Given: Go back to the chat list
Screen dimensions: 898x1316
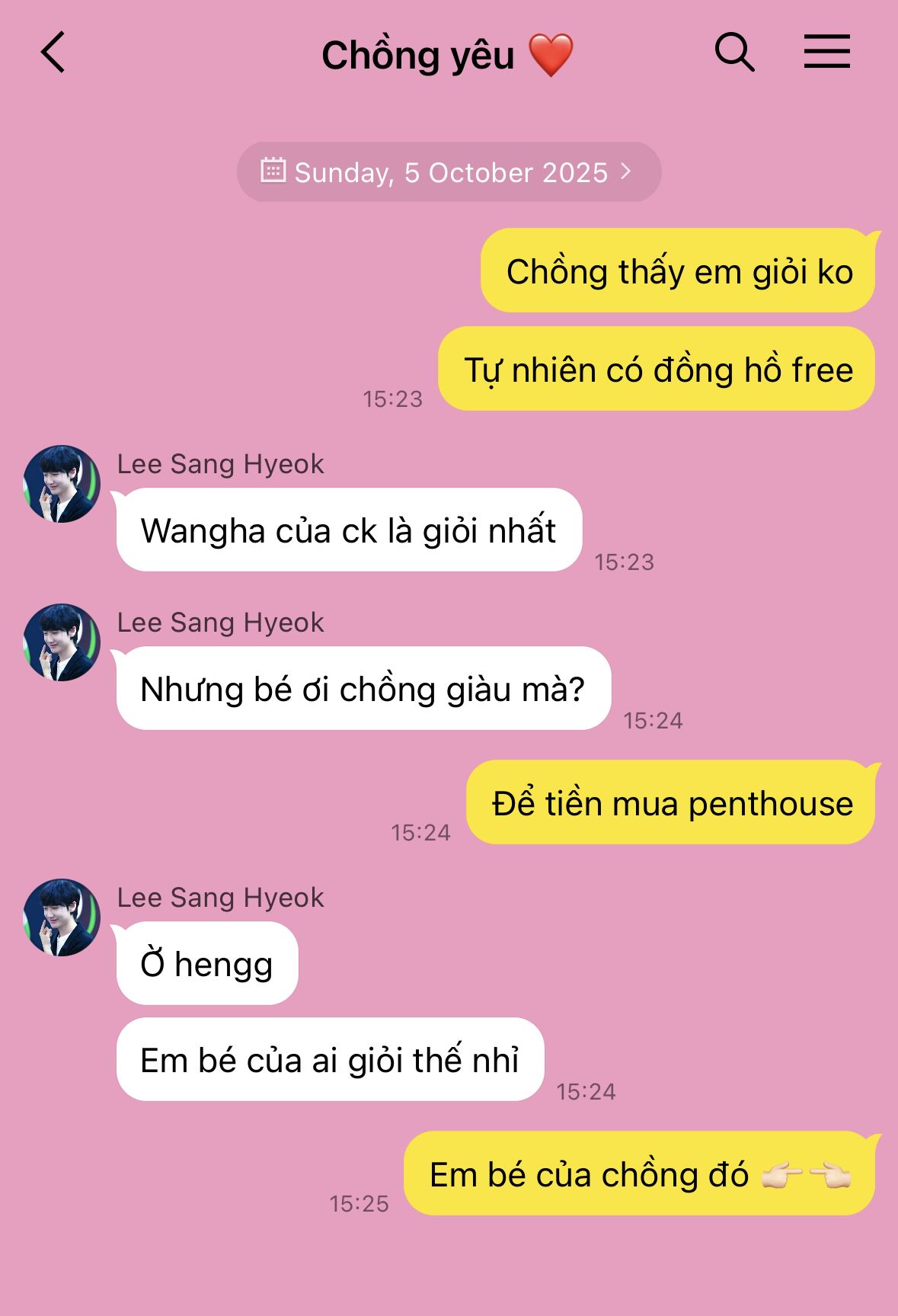Looking at the screenshot, I should pyautogui.click(x=53, y=53).
